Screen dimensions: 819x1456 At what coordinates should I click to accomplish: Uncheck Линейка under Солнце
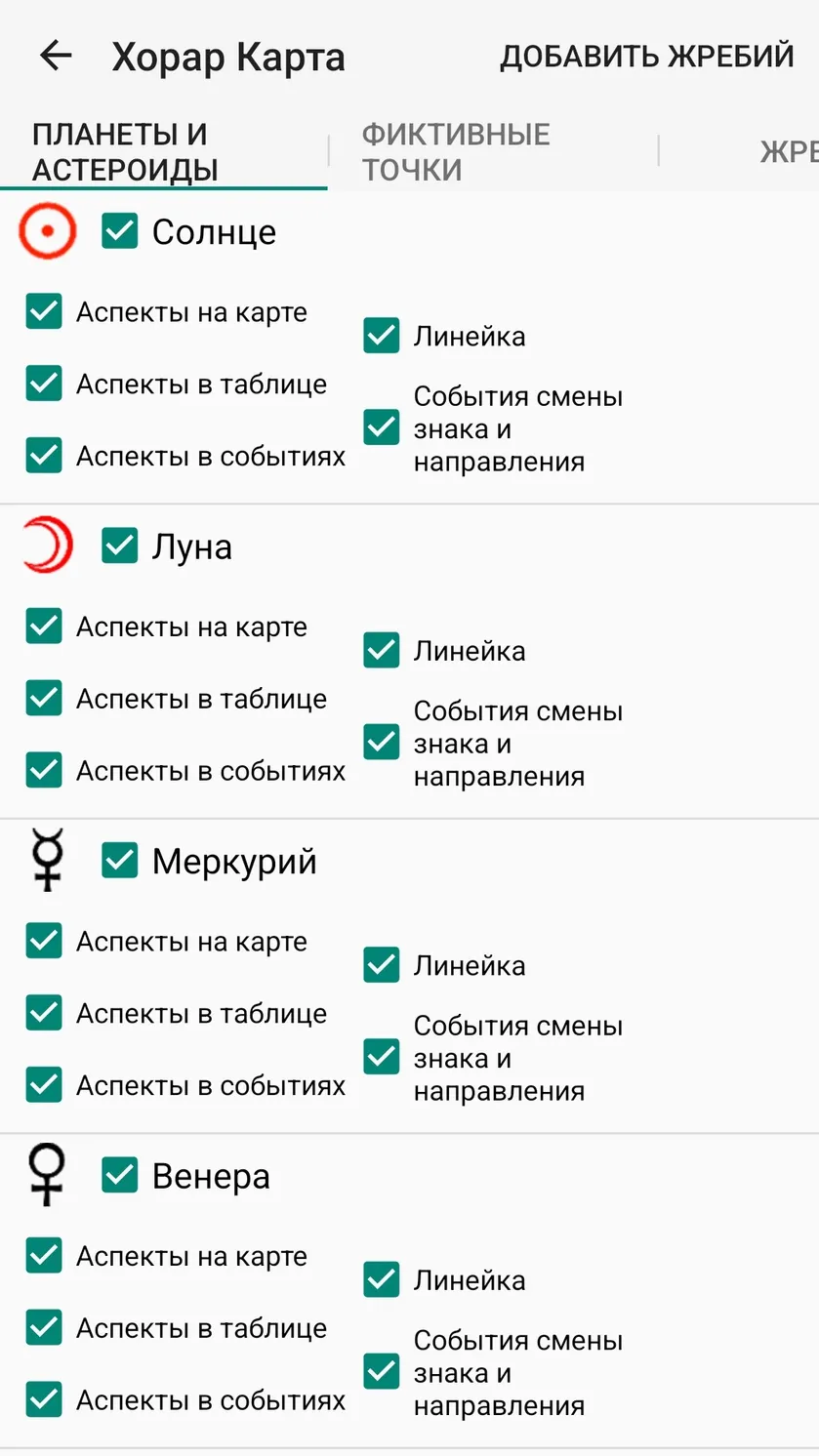[x=381, y=336]
